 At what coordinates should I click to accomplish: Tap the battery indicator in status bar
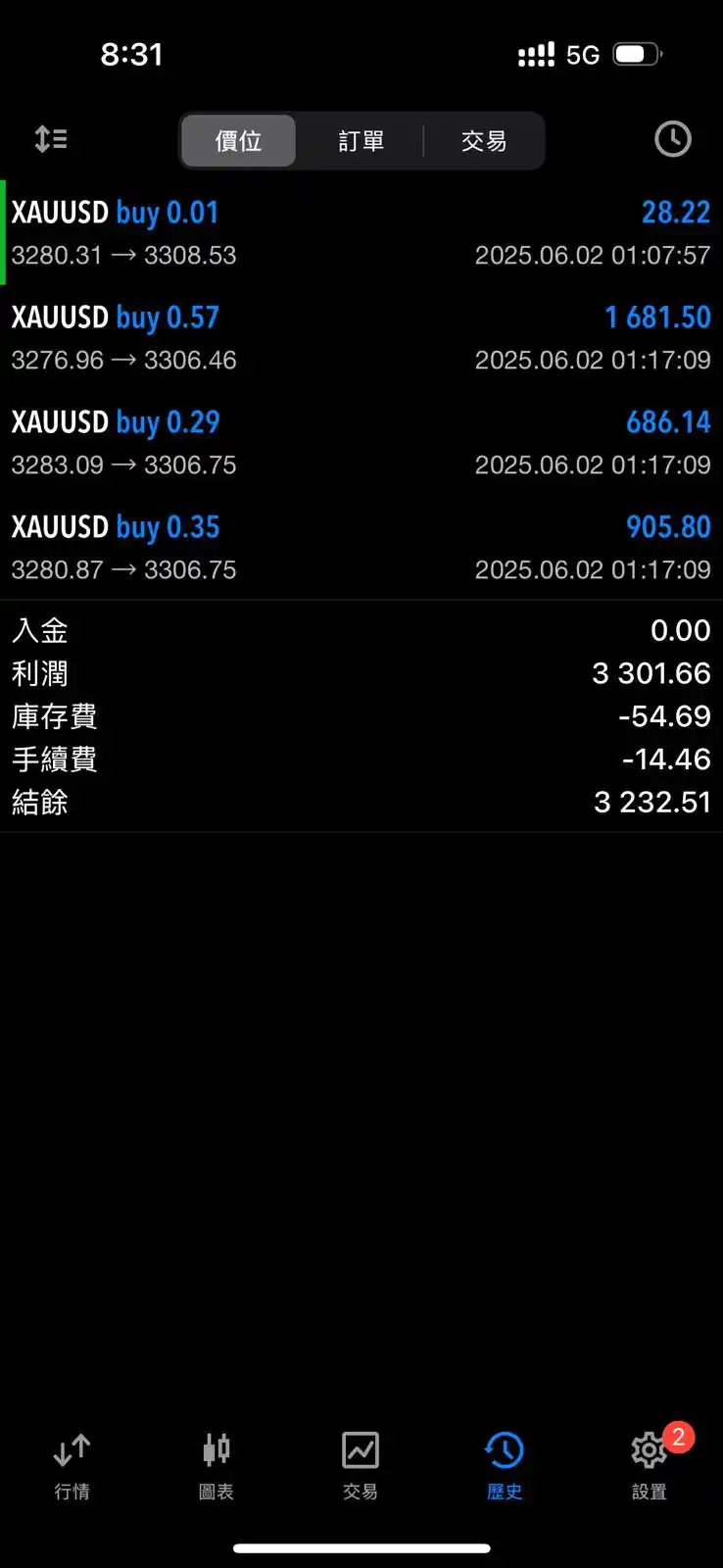tap(635, 54)
